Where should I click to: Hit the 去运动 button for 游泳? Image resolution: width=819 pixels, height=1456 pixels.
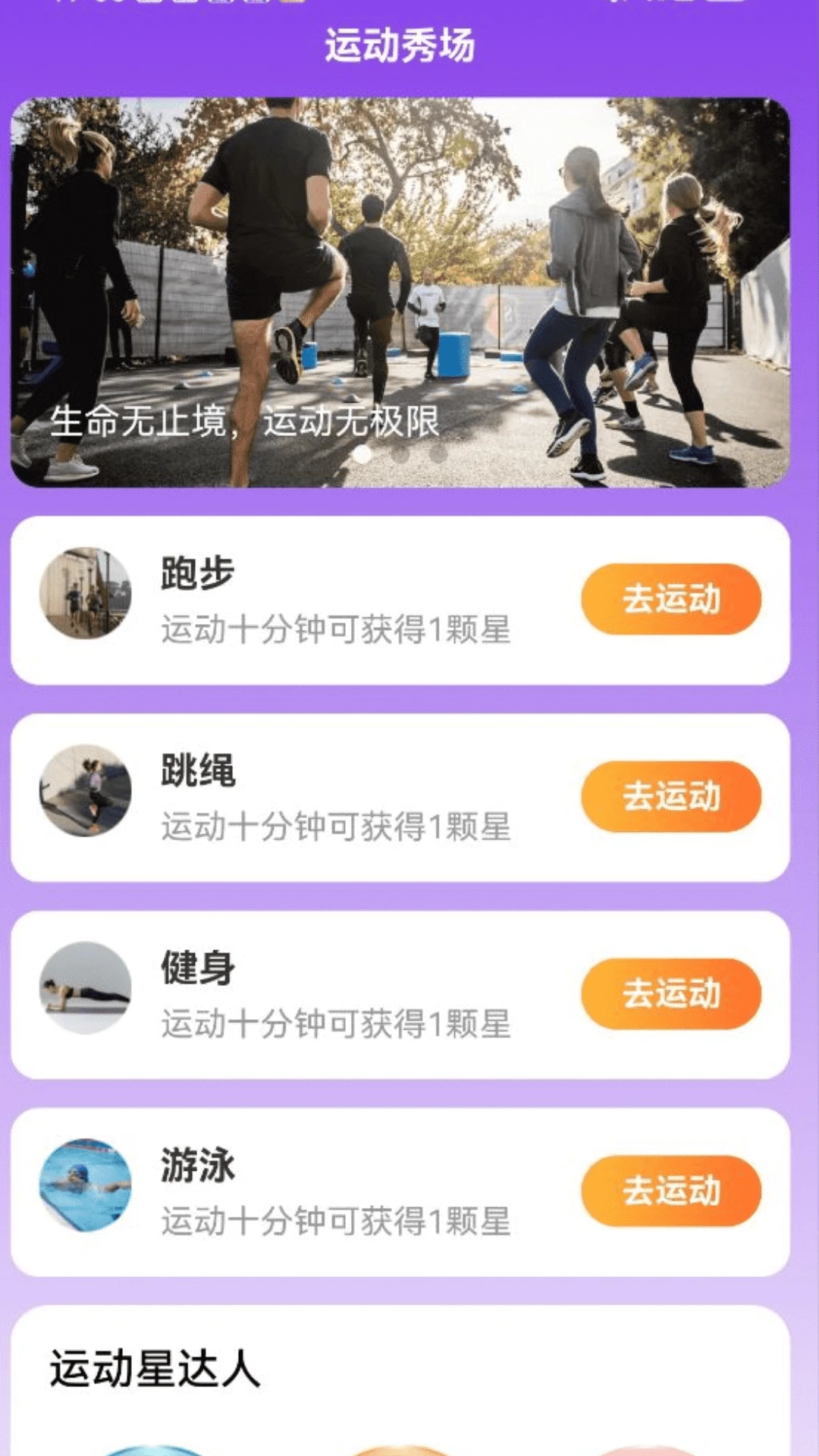point(670,1191)
